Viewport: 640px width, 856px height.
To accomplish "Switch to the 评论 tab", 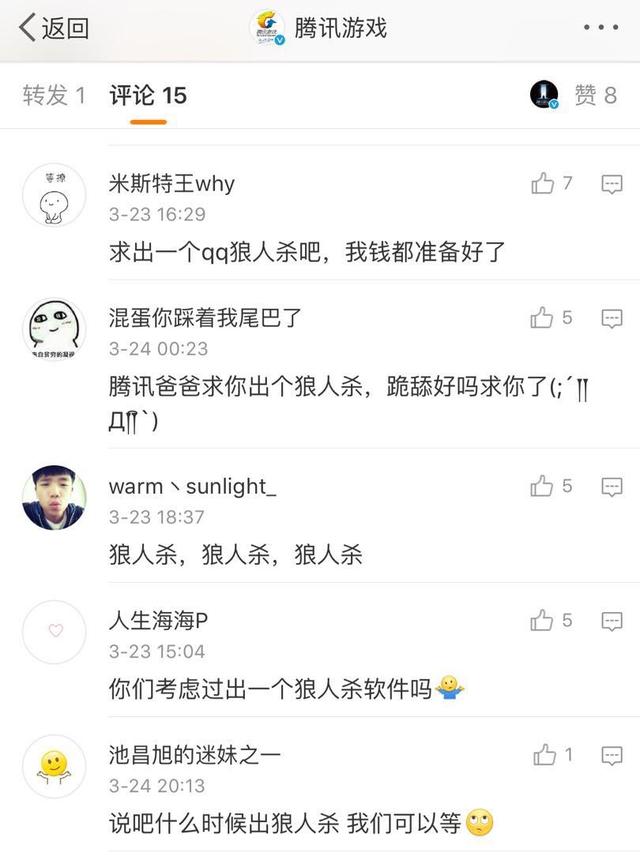I will click(x=148, y=96).
